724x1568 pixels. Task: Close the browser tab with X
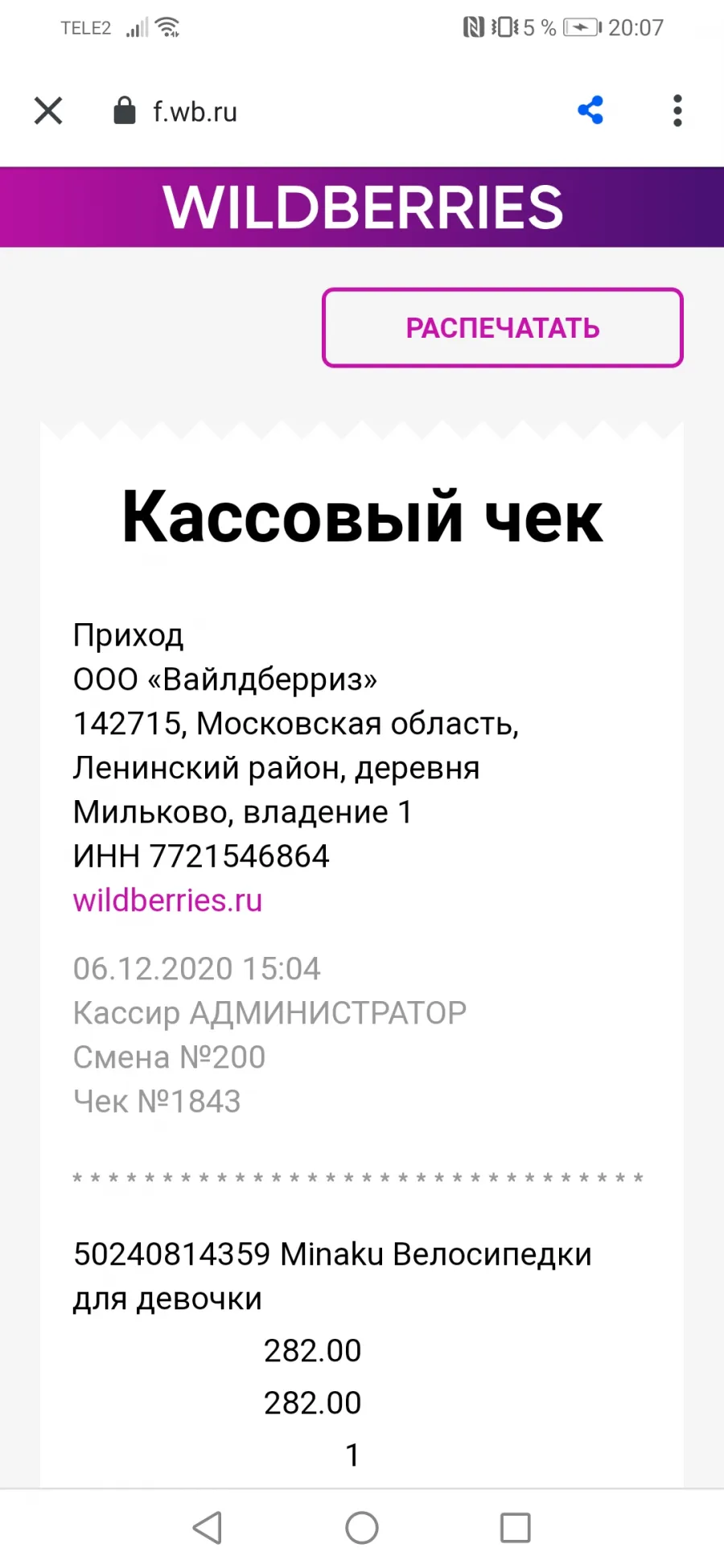pos(48,111)
